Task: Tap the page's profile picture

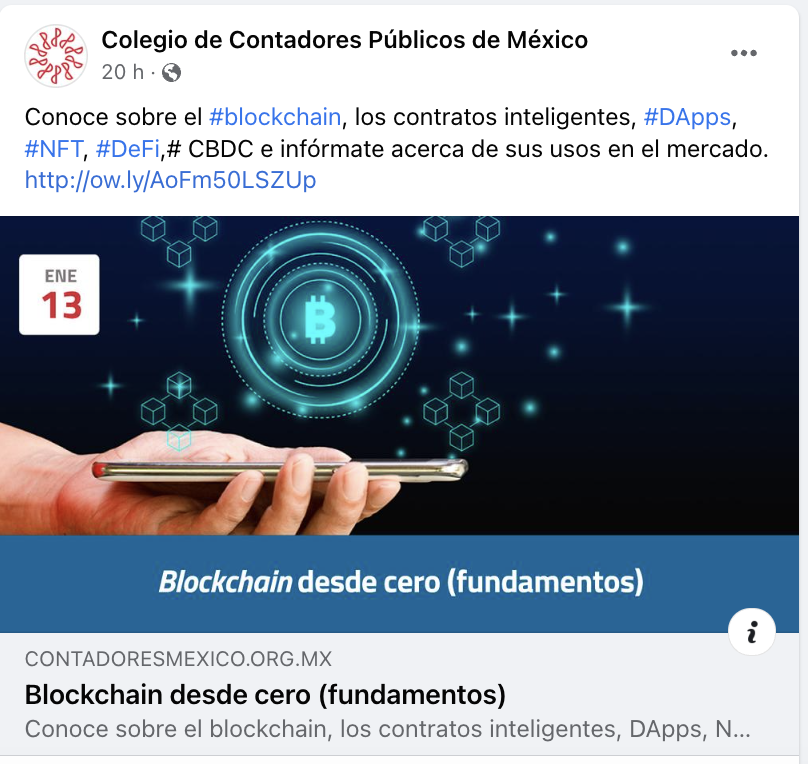Action: coord(56,56)
